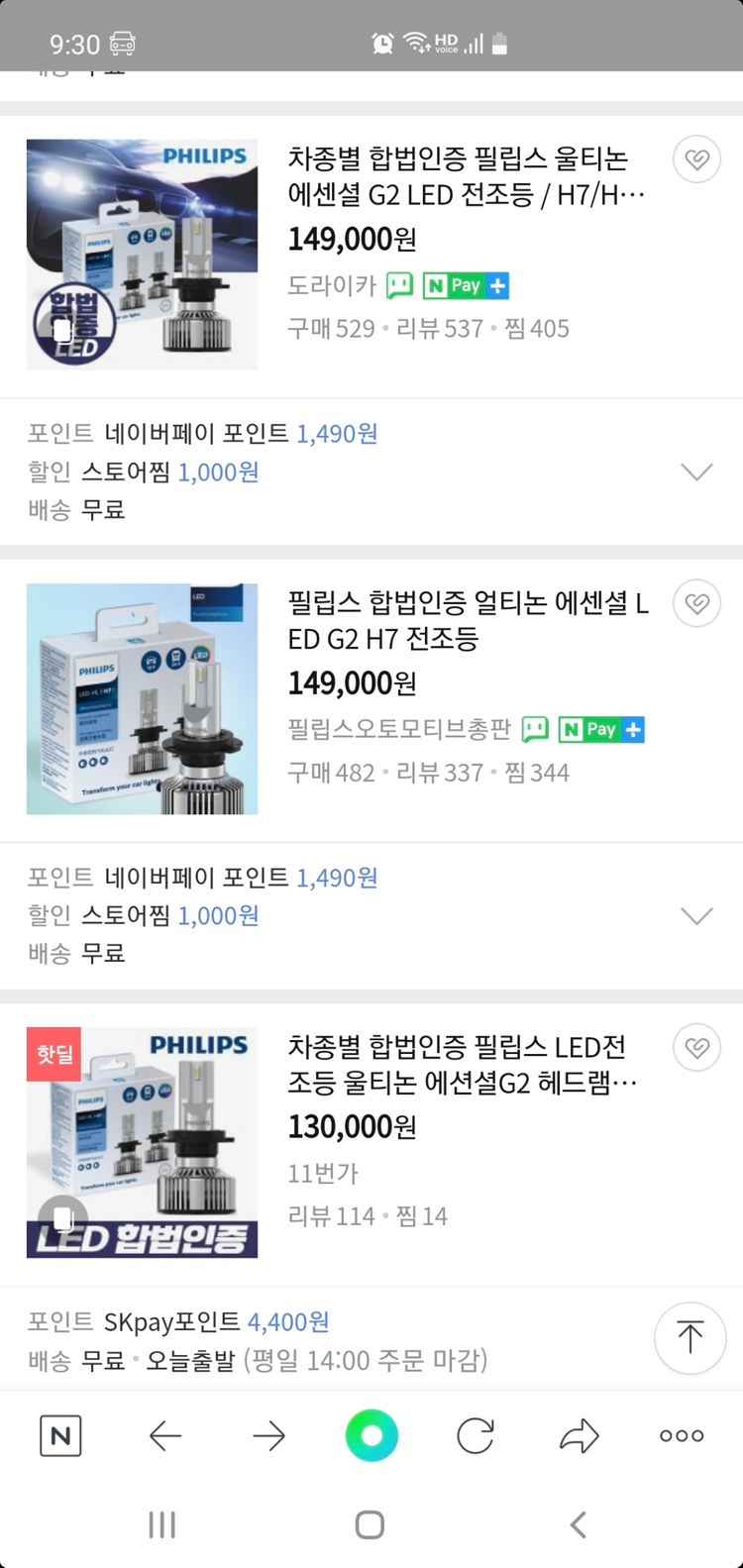Viewport: 743px width, 1568px height.
Task: Toggle wishlist on the 핫딜 product
Action: (x=696, y=1047)
